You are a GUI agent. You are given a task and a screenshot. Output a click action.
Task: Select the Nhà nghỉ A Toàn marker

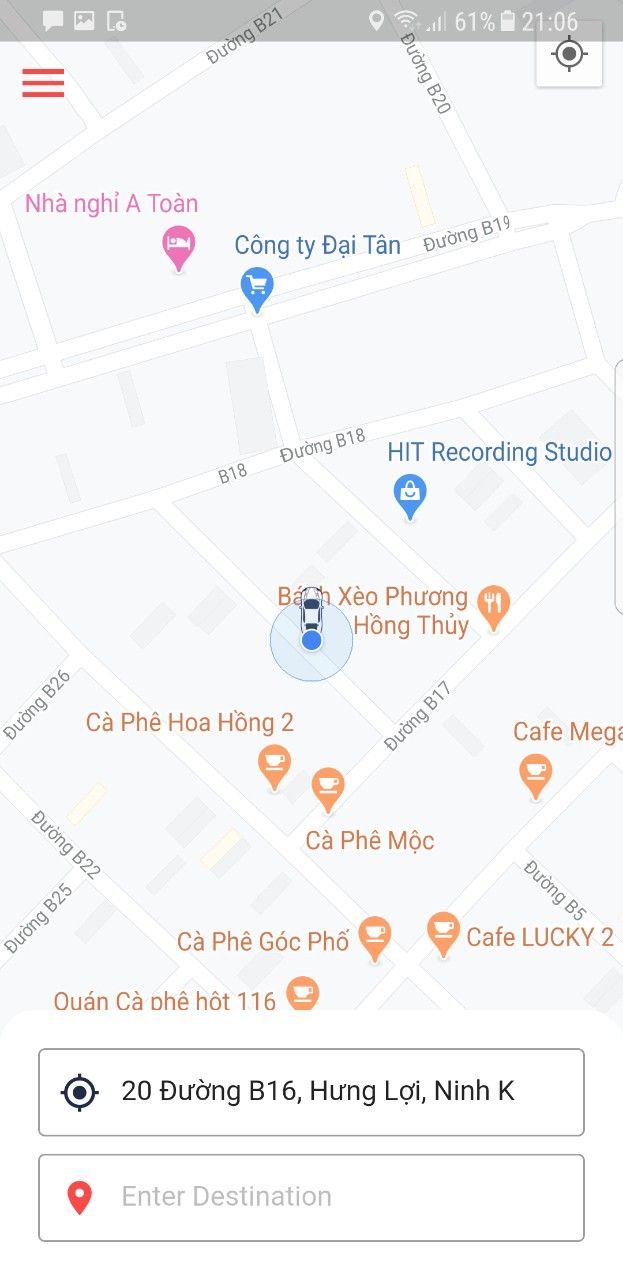179,249
